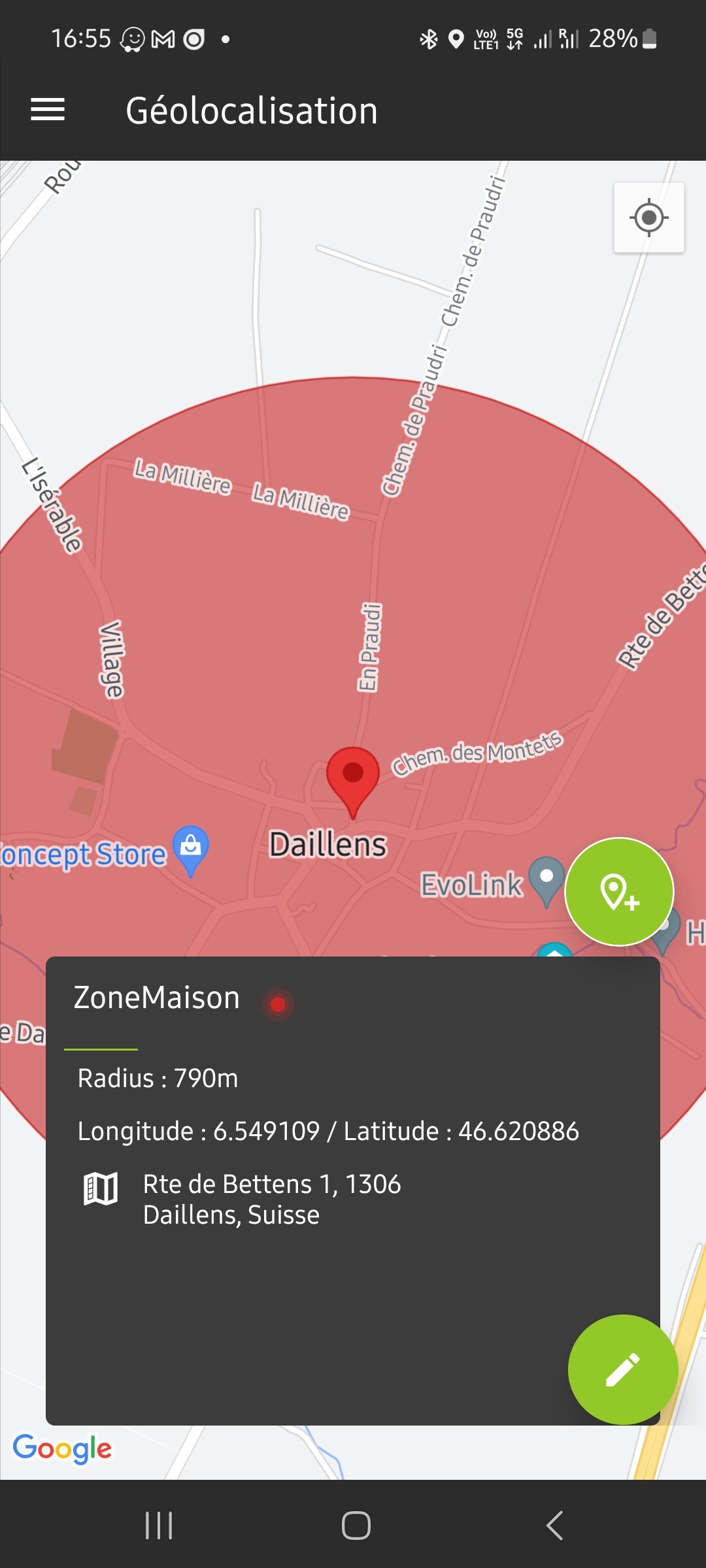Open the recent apps overview
706x1568 pixels.
click(159, 1526)
